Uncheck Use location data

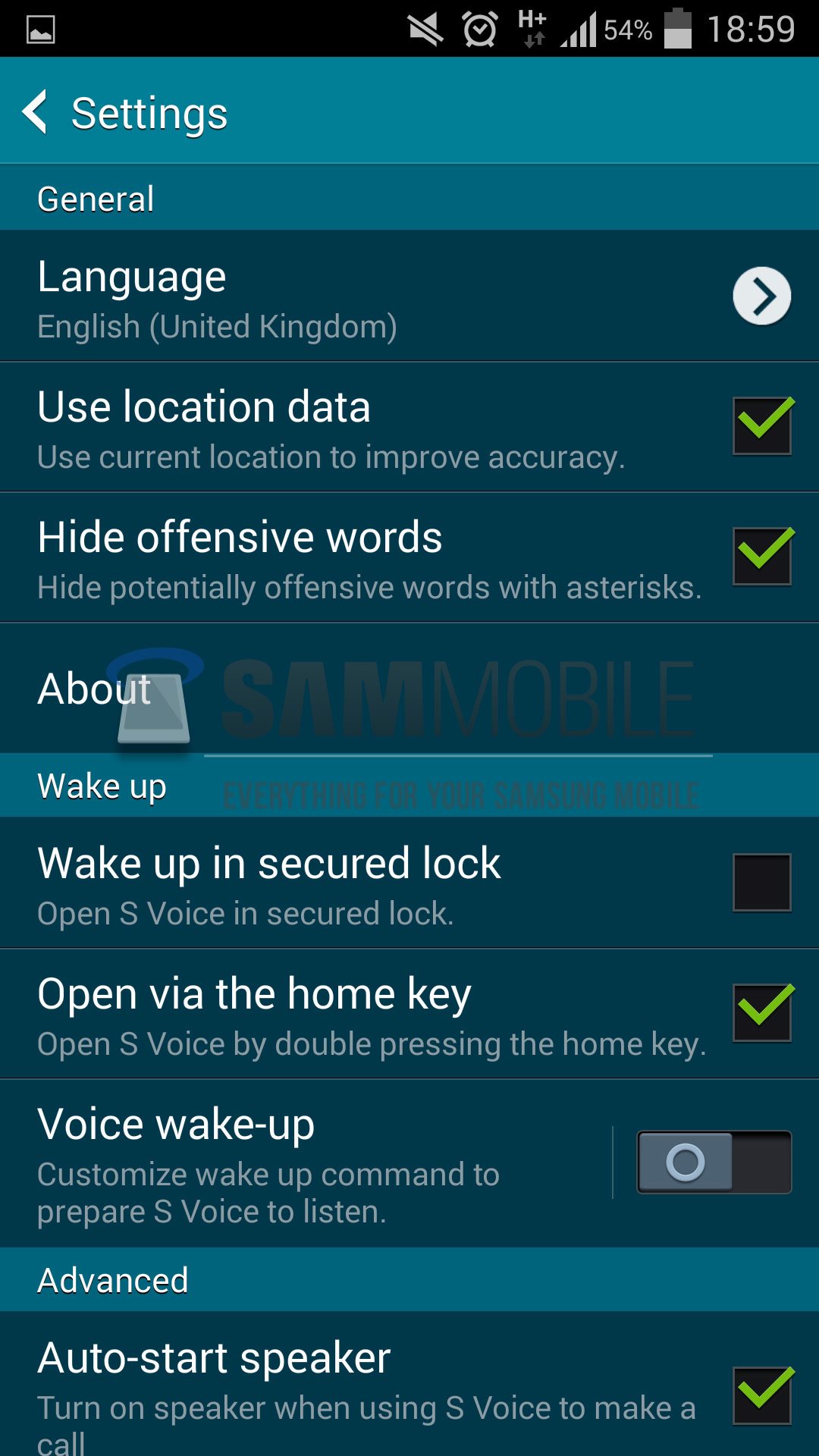762,425
